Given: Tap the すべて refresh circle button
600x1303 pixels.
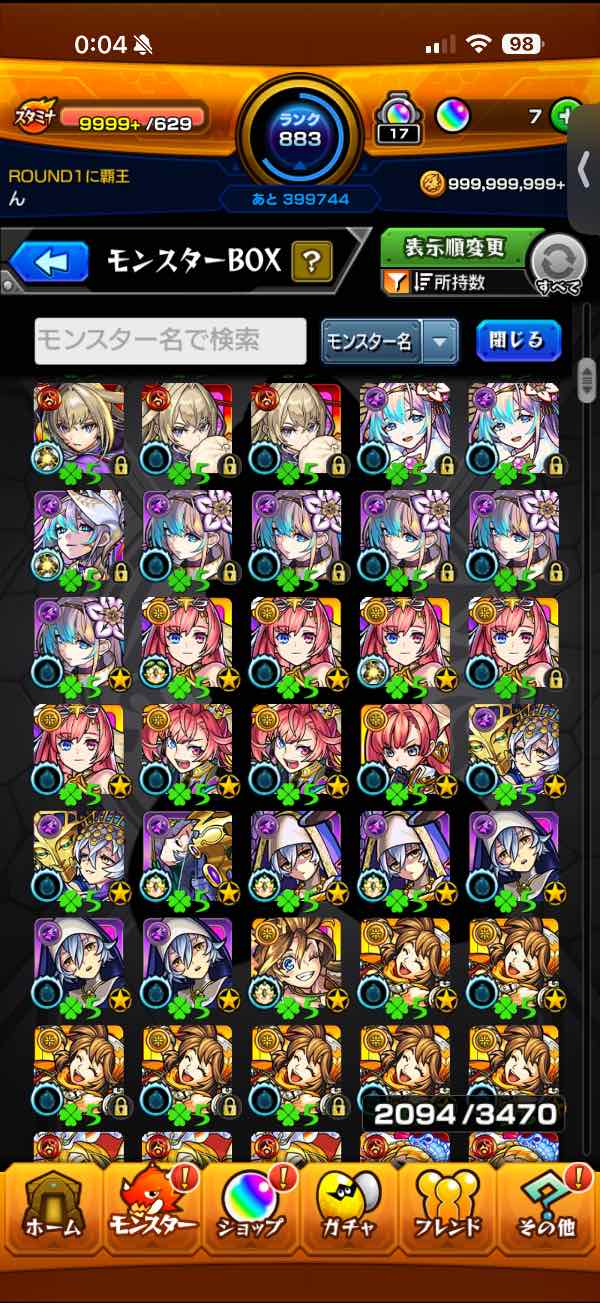Looking at the screenshot, I should tap(557, 265).
